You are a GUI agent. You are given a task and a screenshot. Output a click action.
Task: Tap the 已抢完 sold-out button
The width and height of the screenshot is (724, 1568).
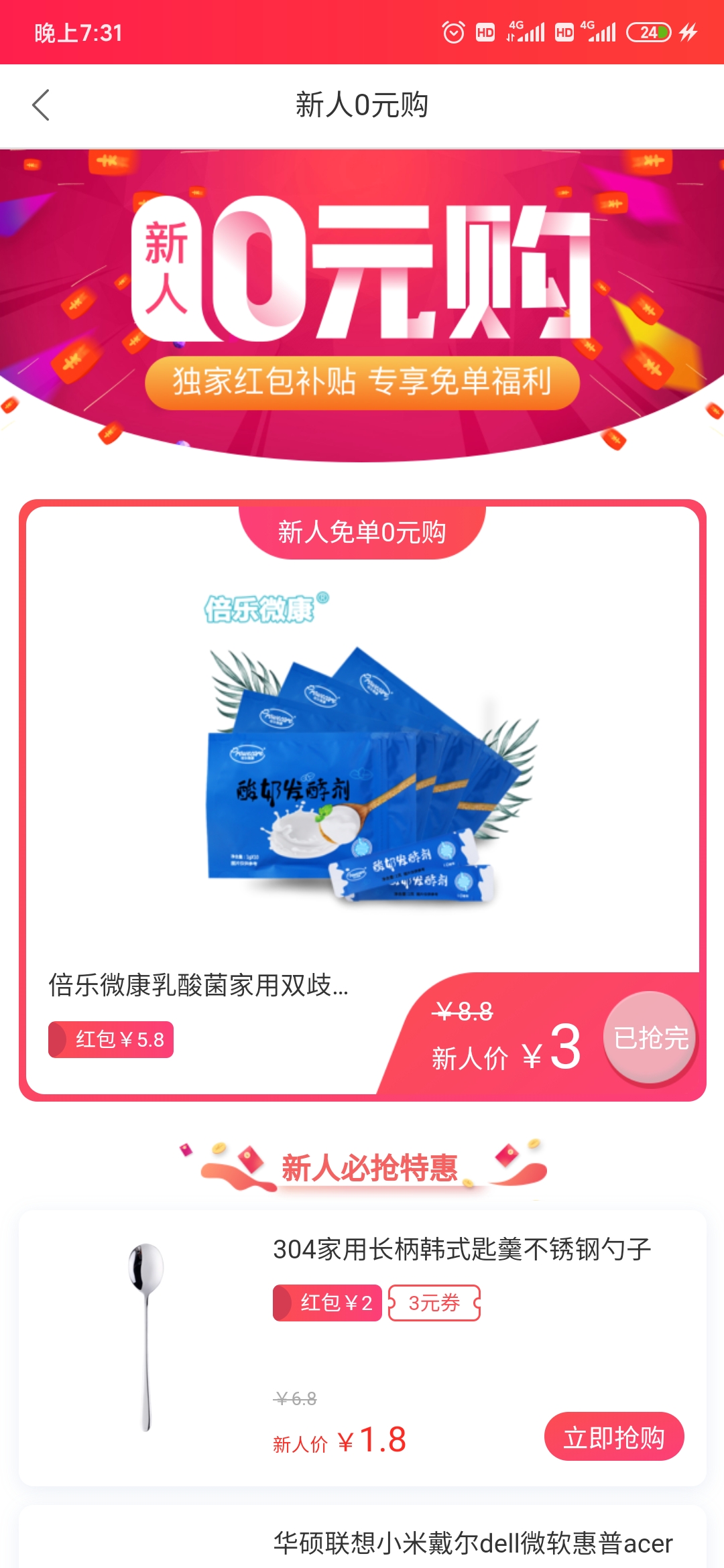tap(650, 1039)
